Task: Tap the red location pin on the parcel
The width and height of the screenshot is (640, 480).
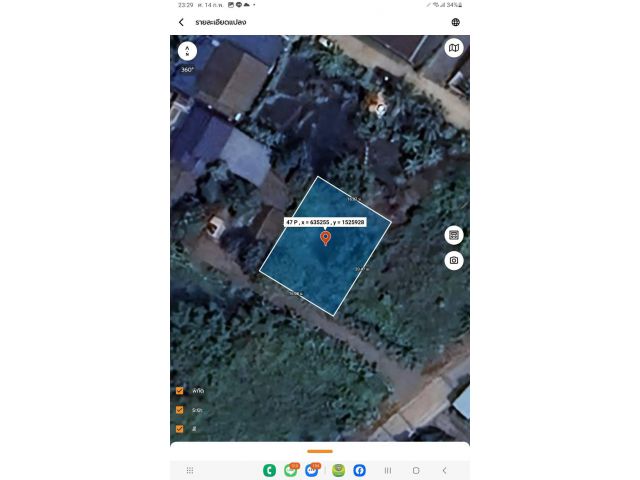Action: tap(325, 237)
